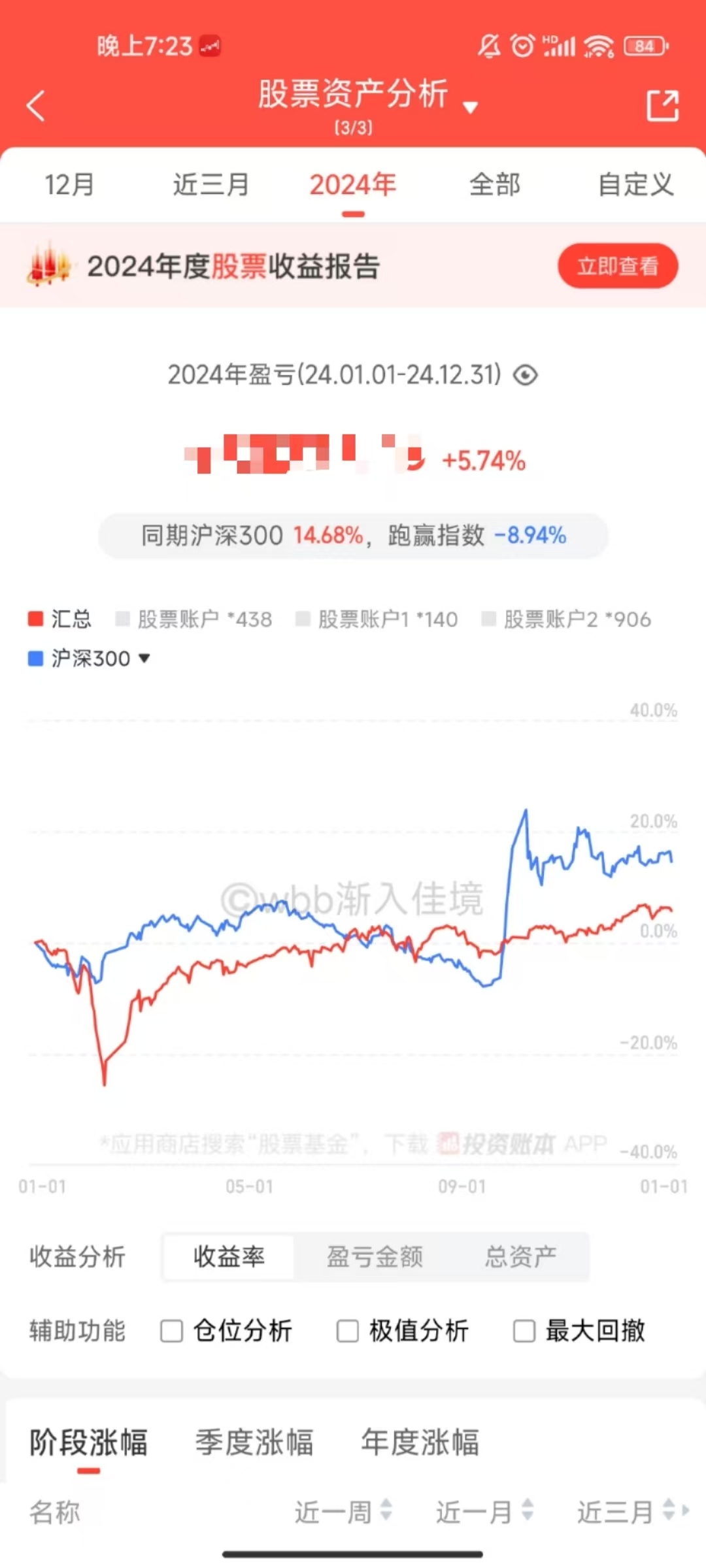Tap 立即查看 on the 2024 report banner
Viewport: 706px width, 1568px height.
617,266
